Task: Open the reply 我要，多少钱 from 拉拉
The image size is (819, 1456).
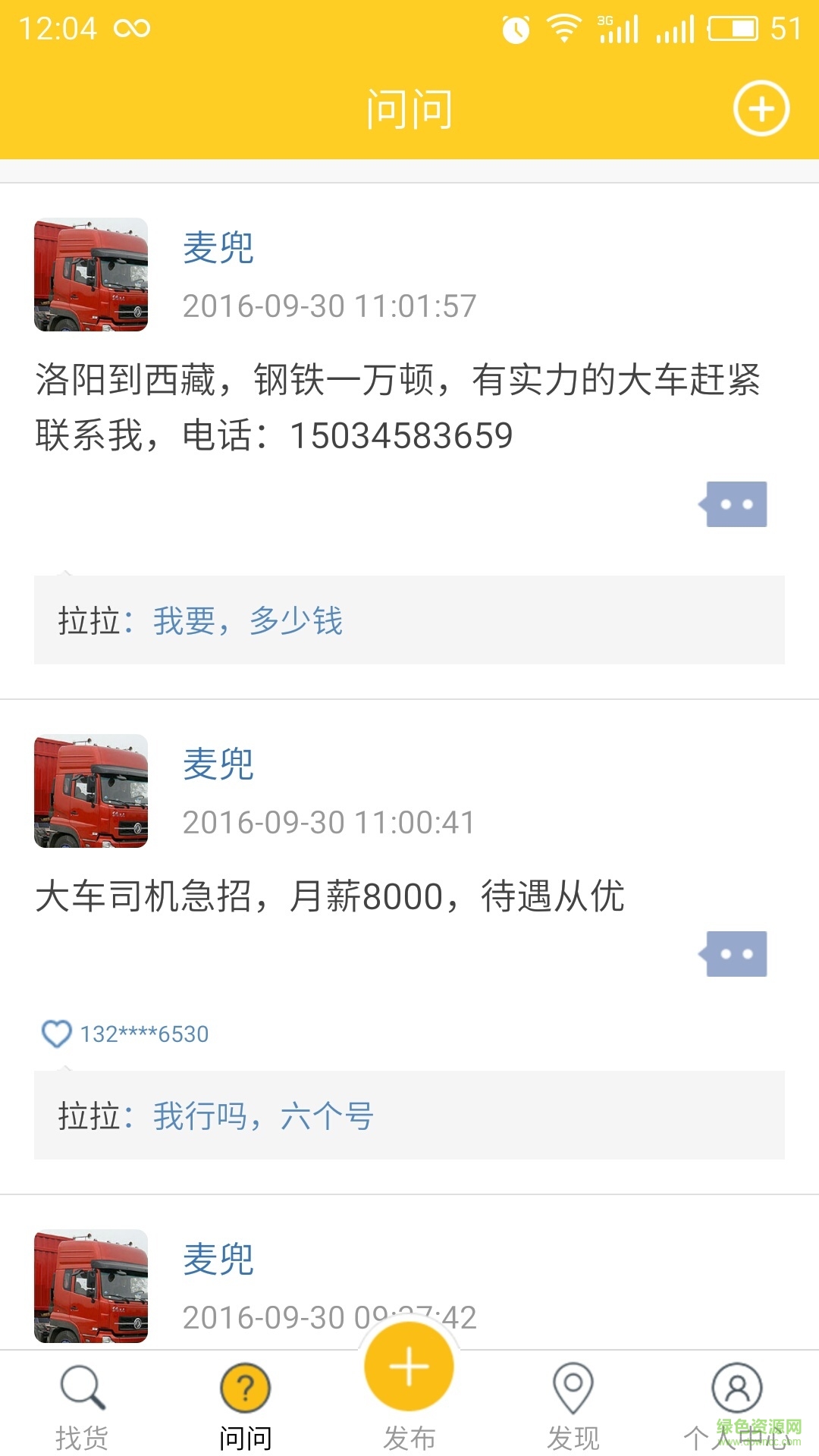Action: point(248,621)
